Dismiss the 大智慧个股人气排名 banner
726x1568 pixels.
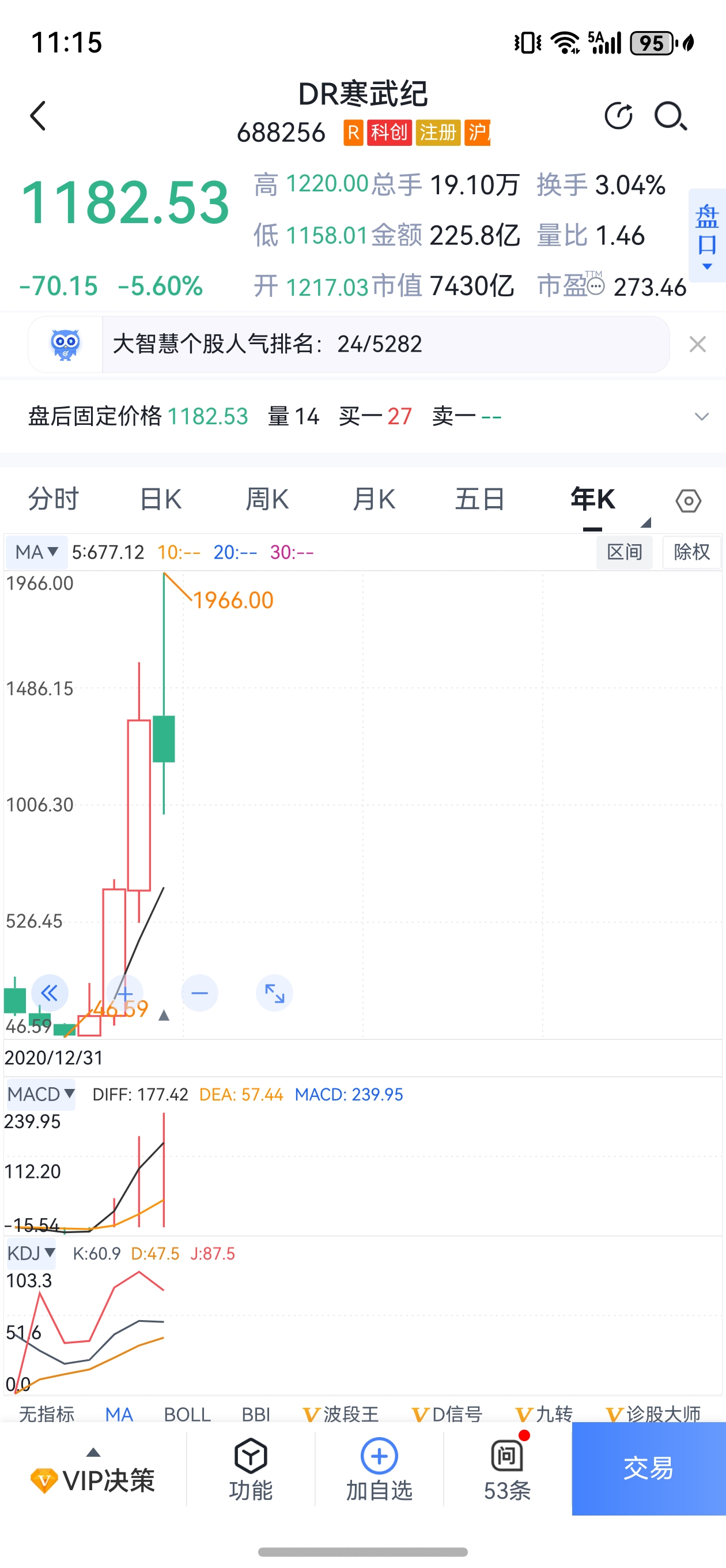697,345
